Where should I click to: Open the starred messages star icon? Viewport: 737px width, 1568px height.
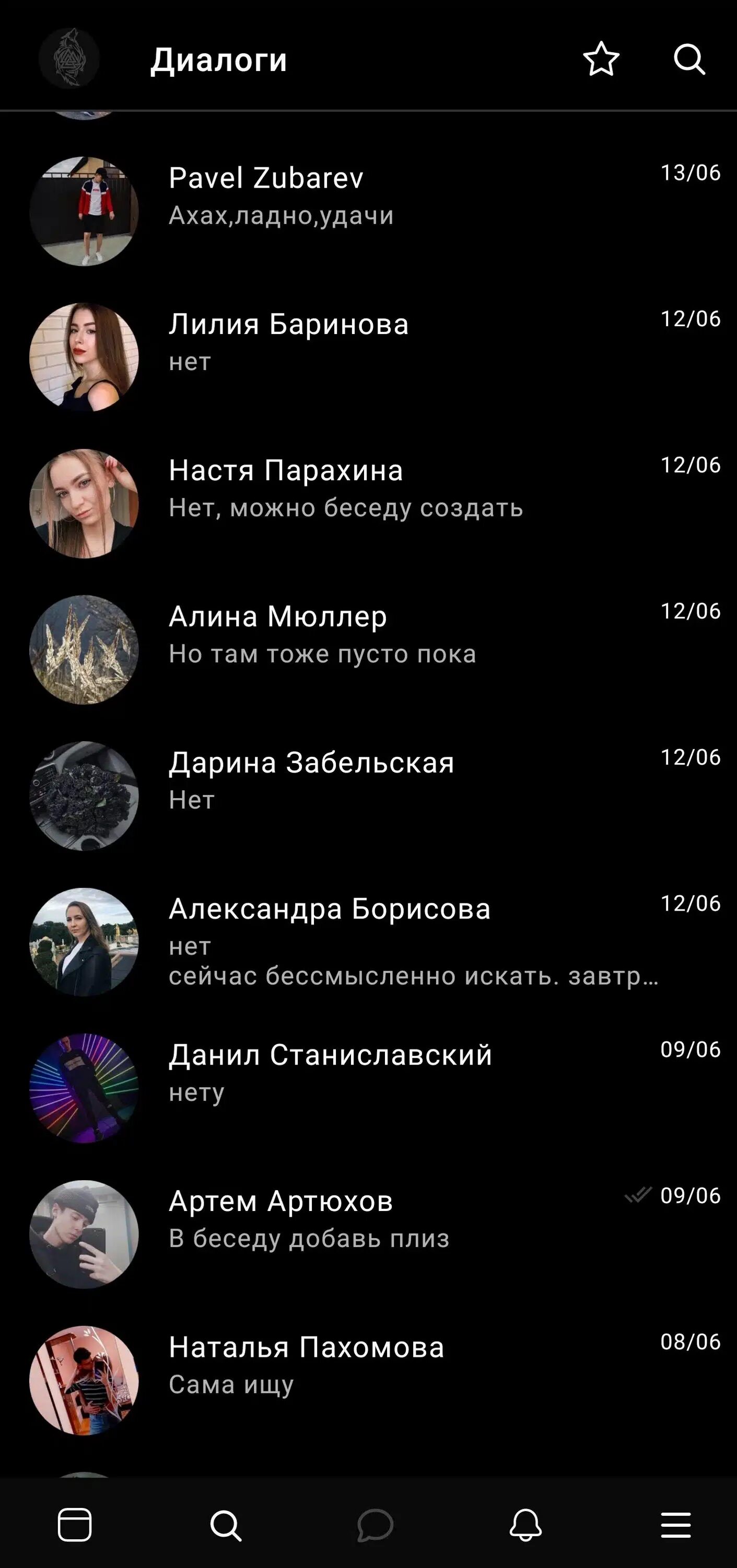(601, 59)
